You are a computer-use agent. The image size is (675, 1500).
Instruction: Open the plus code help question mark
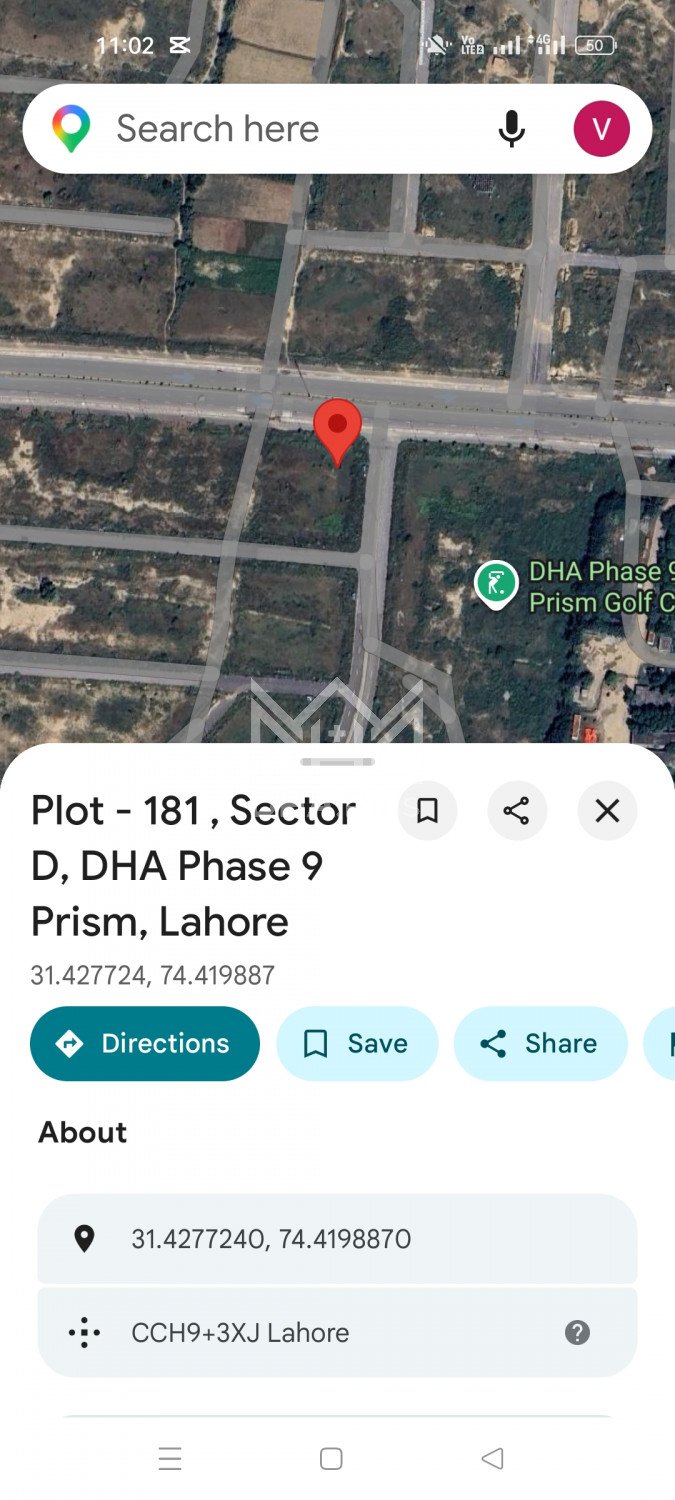577,1332
